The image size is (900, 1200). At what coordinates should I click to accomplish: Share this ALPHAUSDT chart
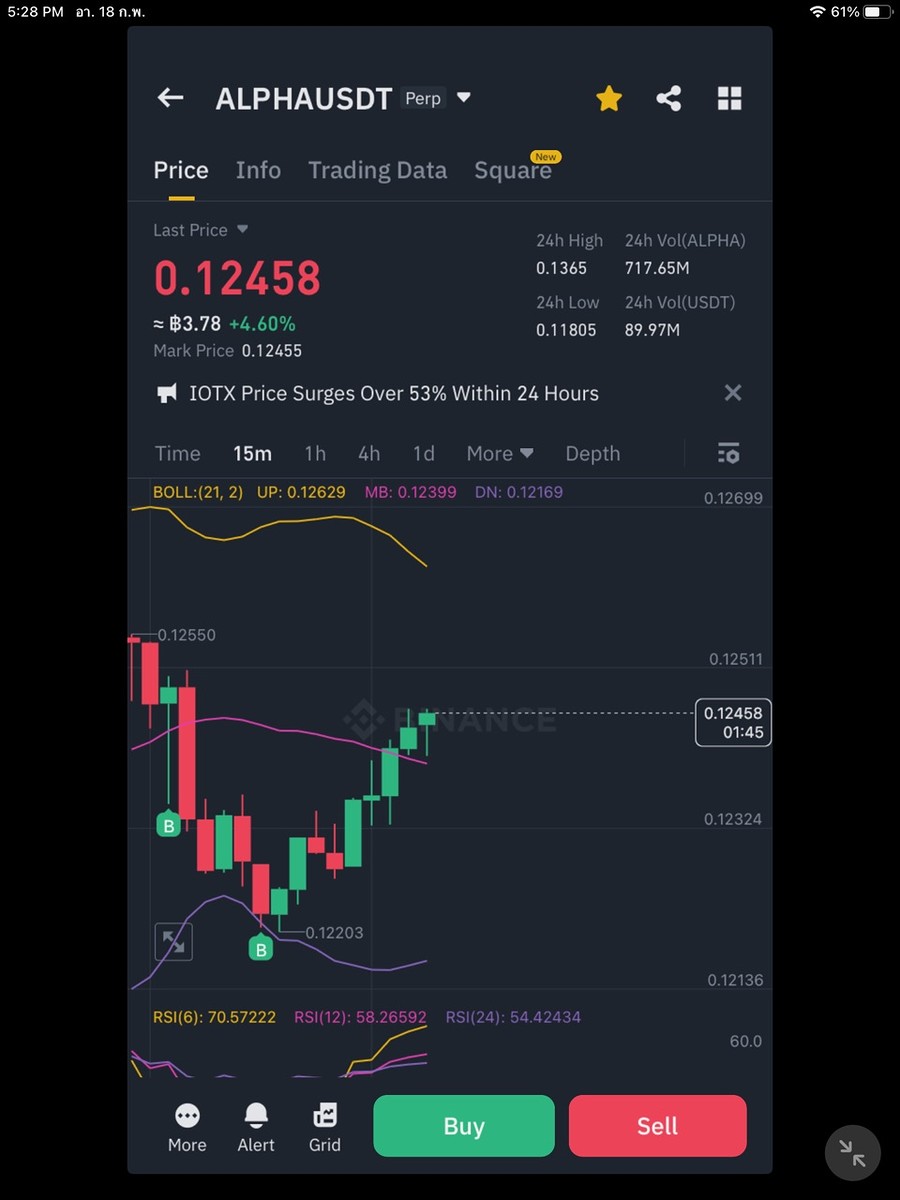click(x=669, y=98)
